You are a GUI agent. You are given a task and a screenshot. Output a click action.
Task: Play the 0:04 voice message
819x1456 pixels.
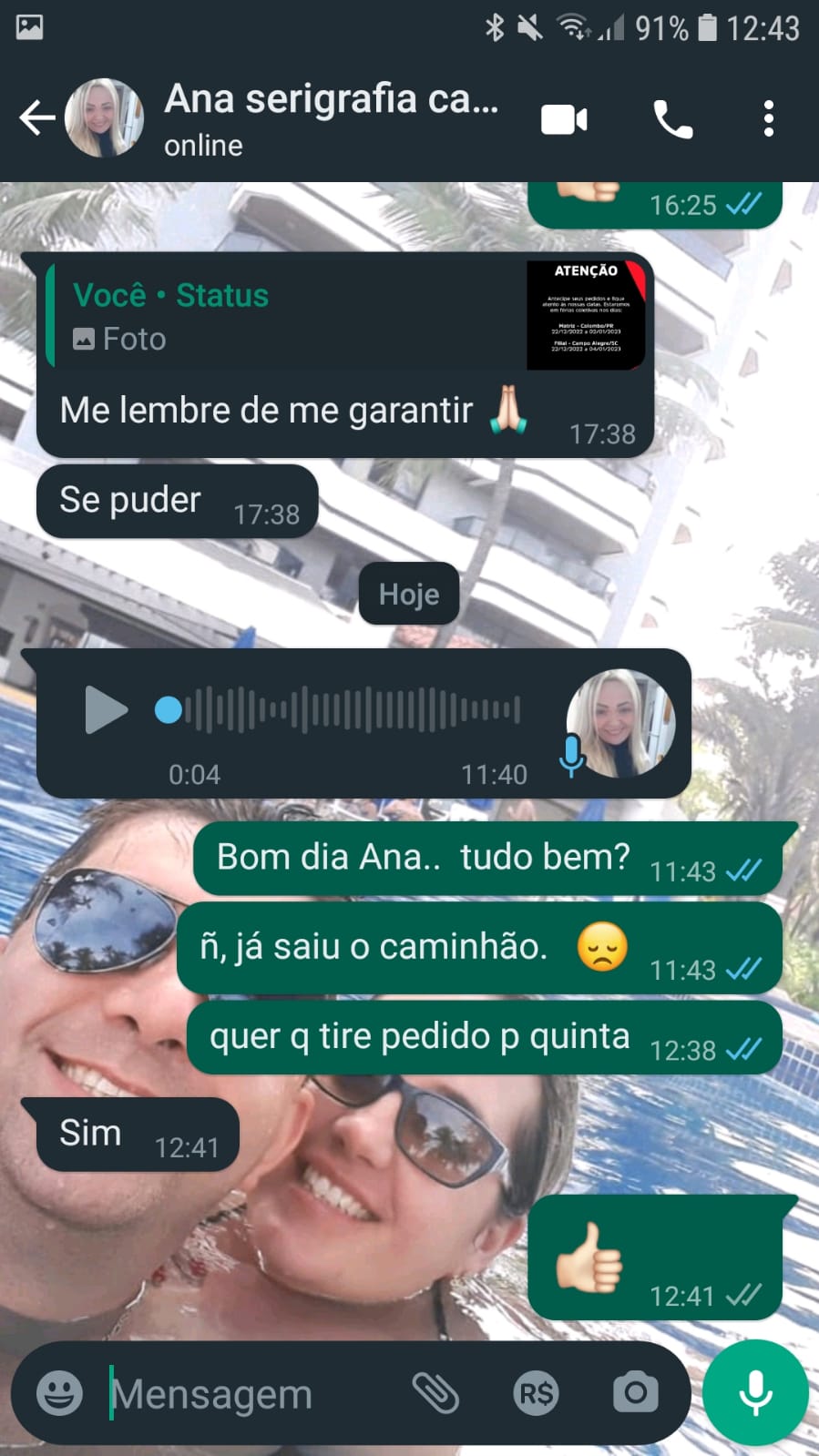tap(106, 709)
